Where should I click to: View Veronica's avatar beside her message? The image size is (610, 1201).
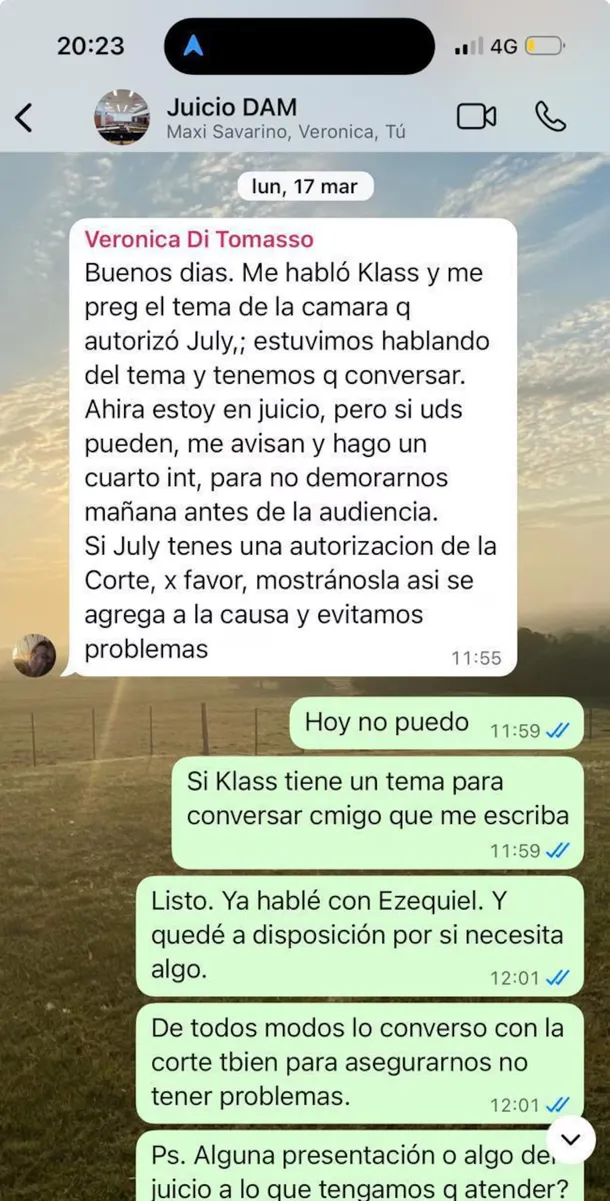34,655
